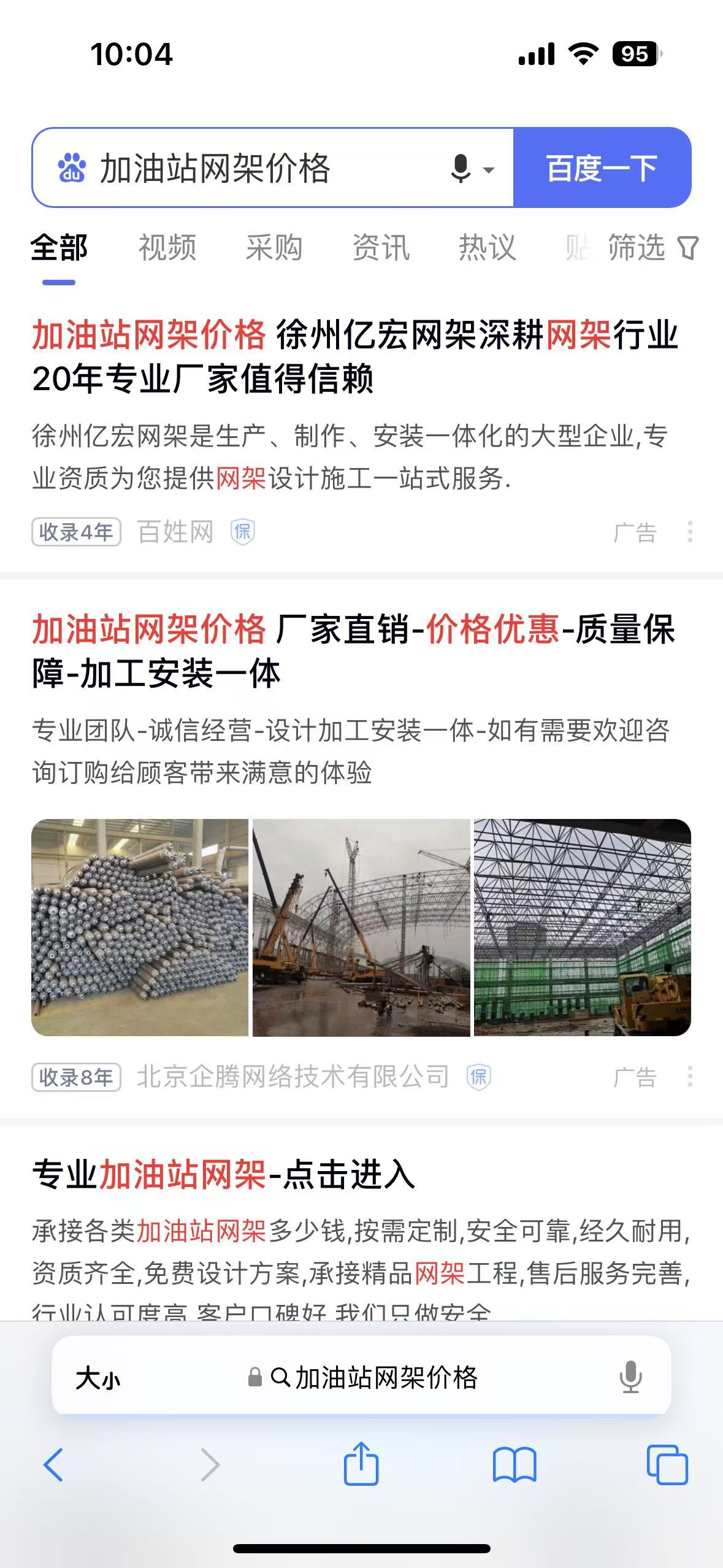Screen dimensions: 723x1568
Task: Switch to the 资讯 tab
Action: point(381,248)
